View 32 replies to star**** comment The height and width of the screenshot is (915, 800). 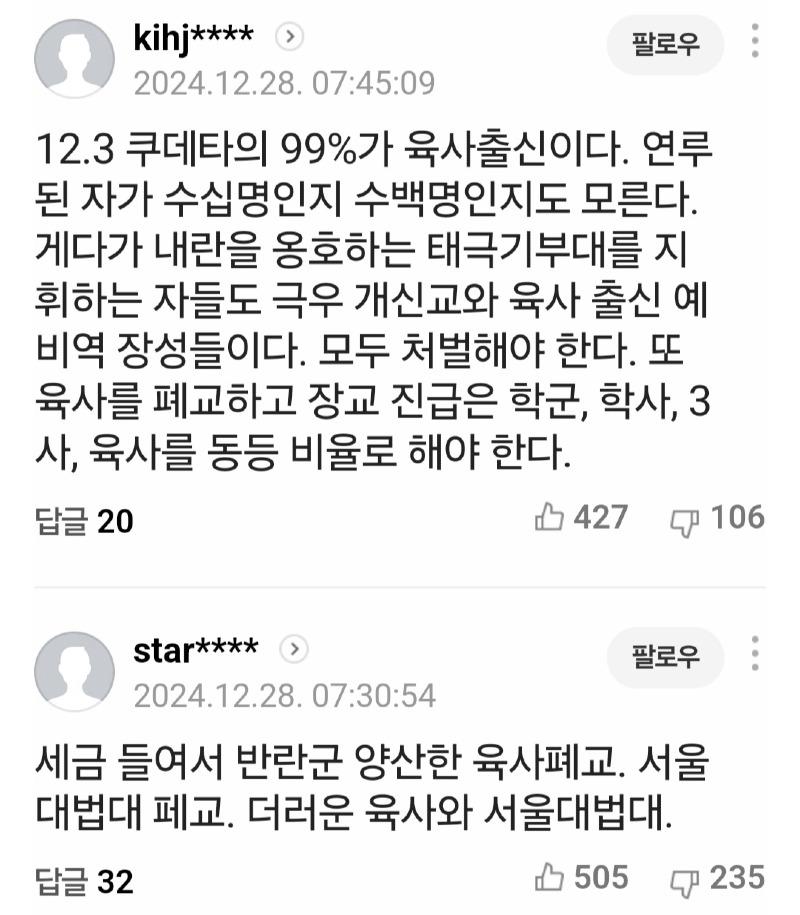click(85, 881)
